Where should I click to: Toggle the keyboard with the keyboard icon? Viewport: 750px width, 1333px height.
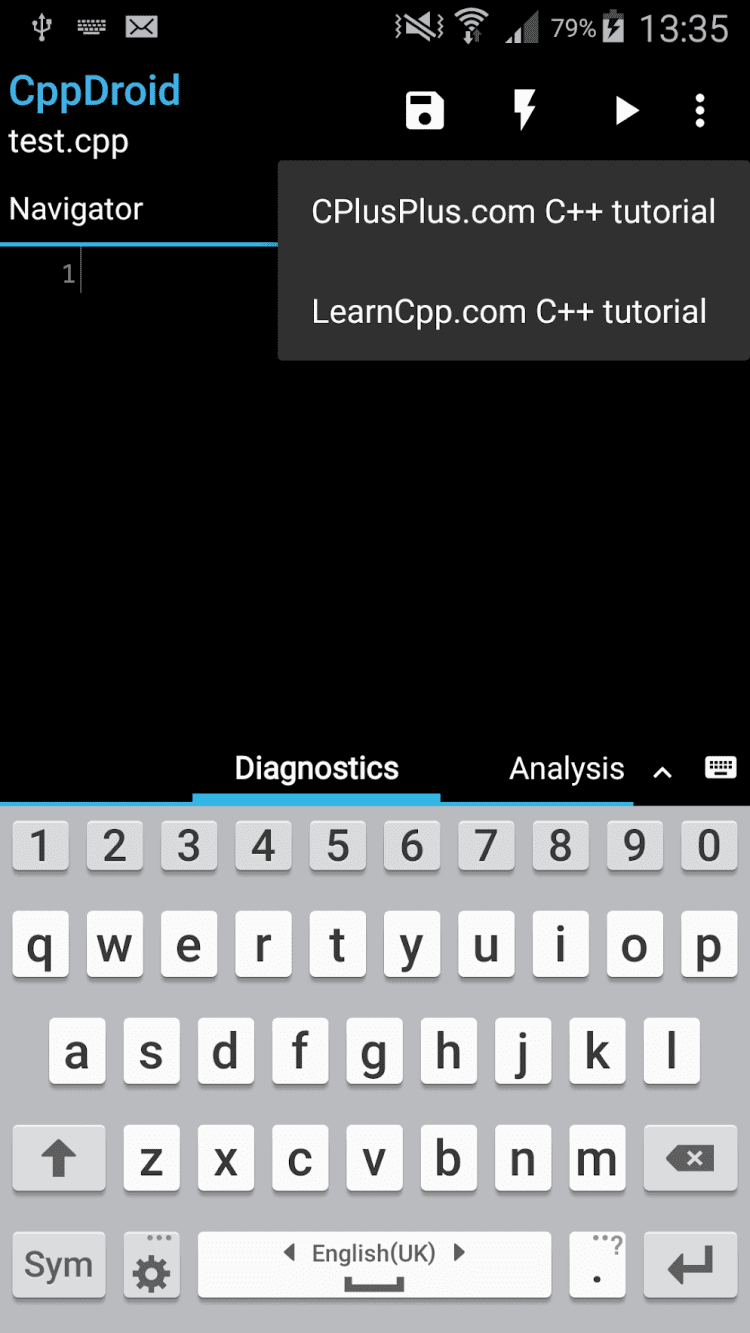pos(720,768)
